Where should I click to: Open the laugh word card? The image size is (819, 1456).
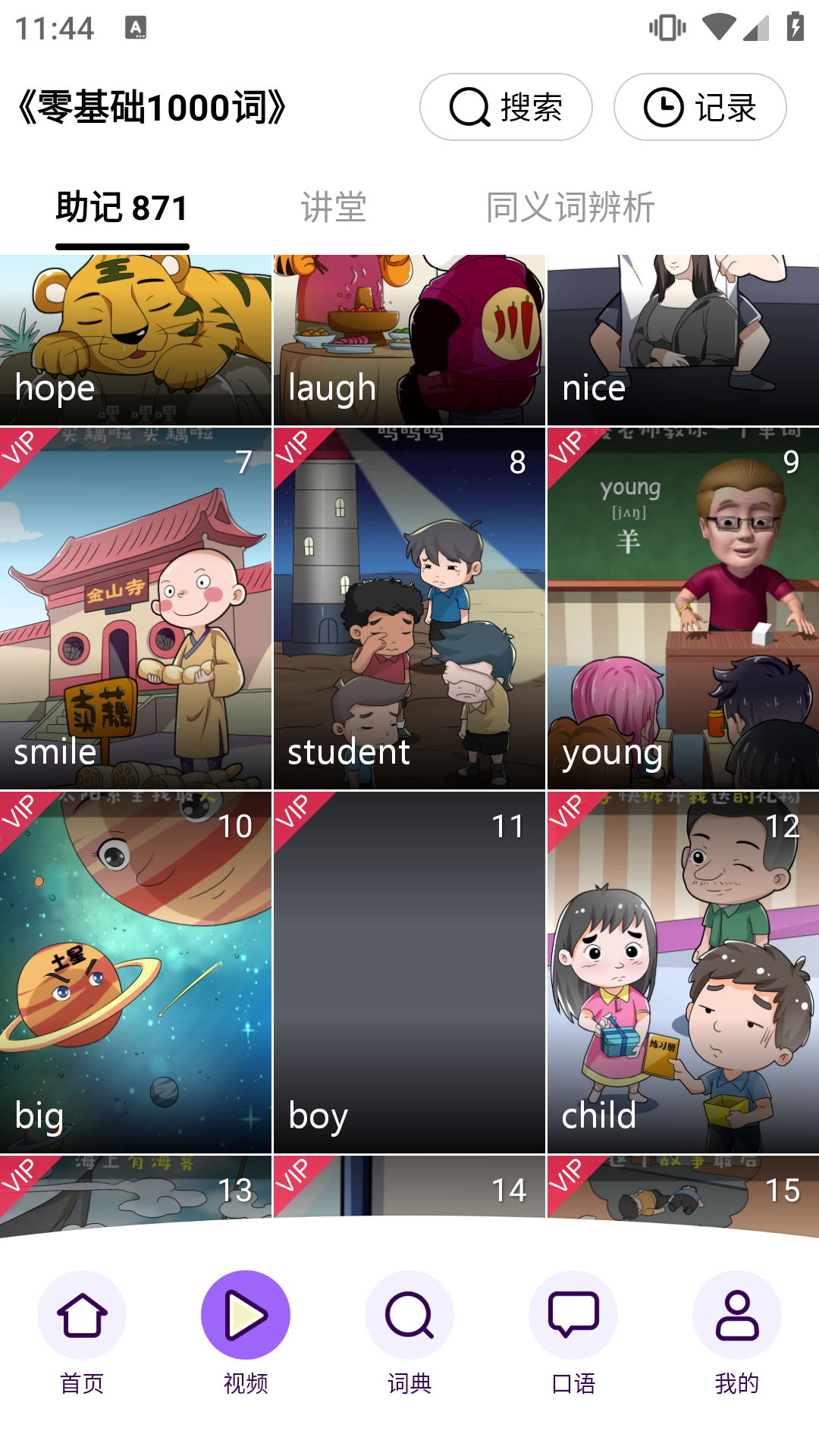coord(409,340)
